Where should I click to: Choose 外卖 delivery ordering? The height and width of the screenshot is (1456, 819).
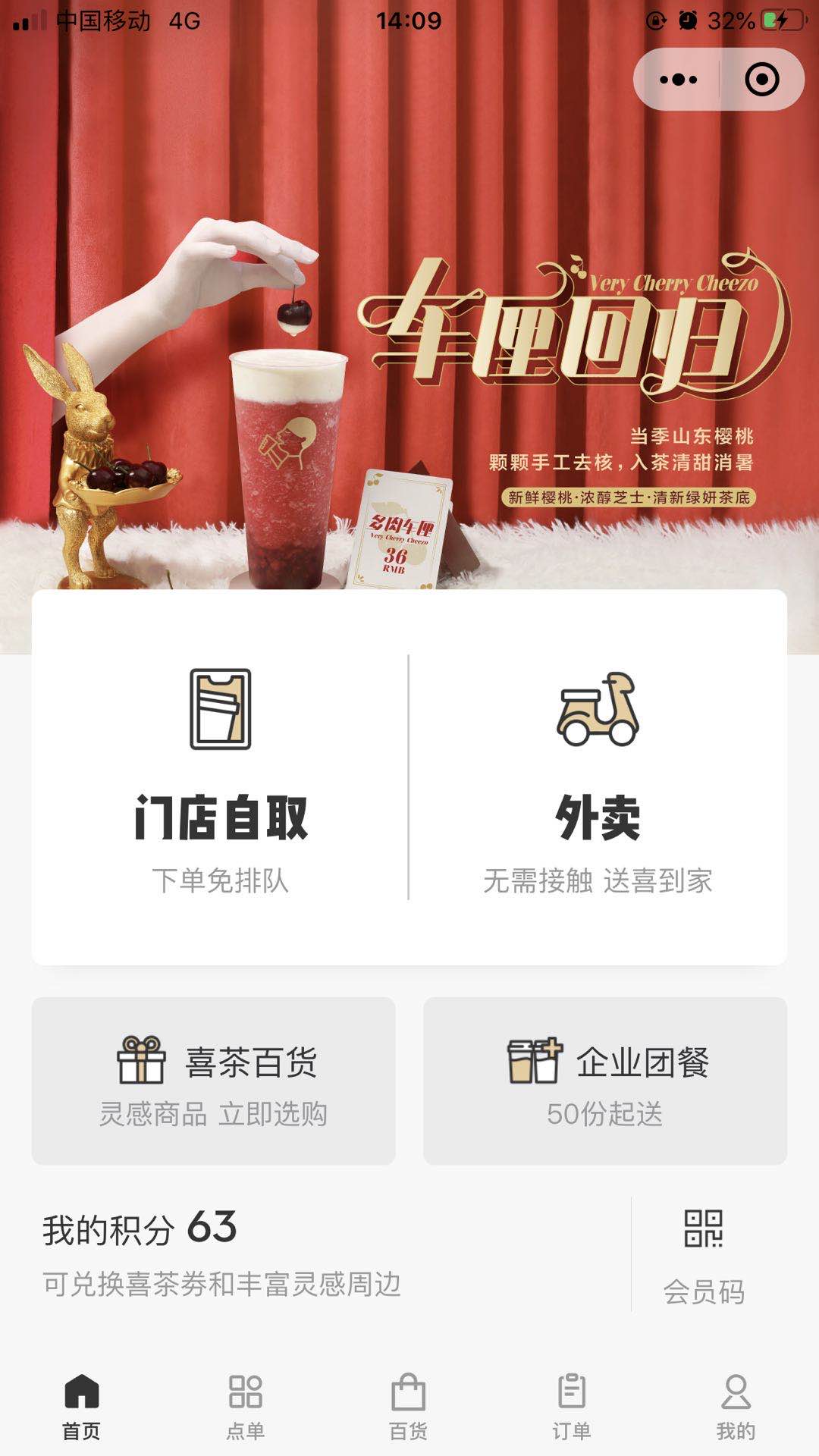598,781
